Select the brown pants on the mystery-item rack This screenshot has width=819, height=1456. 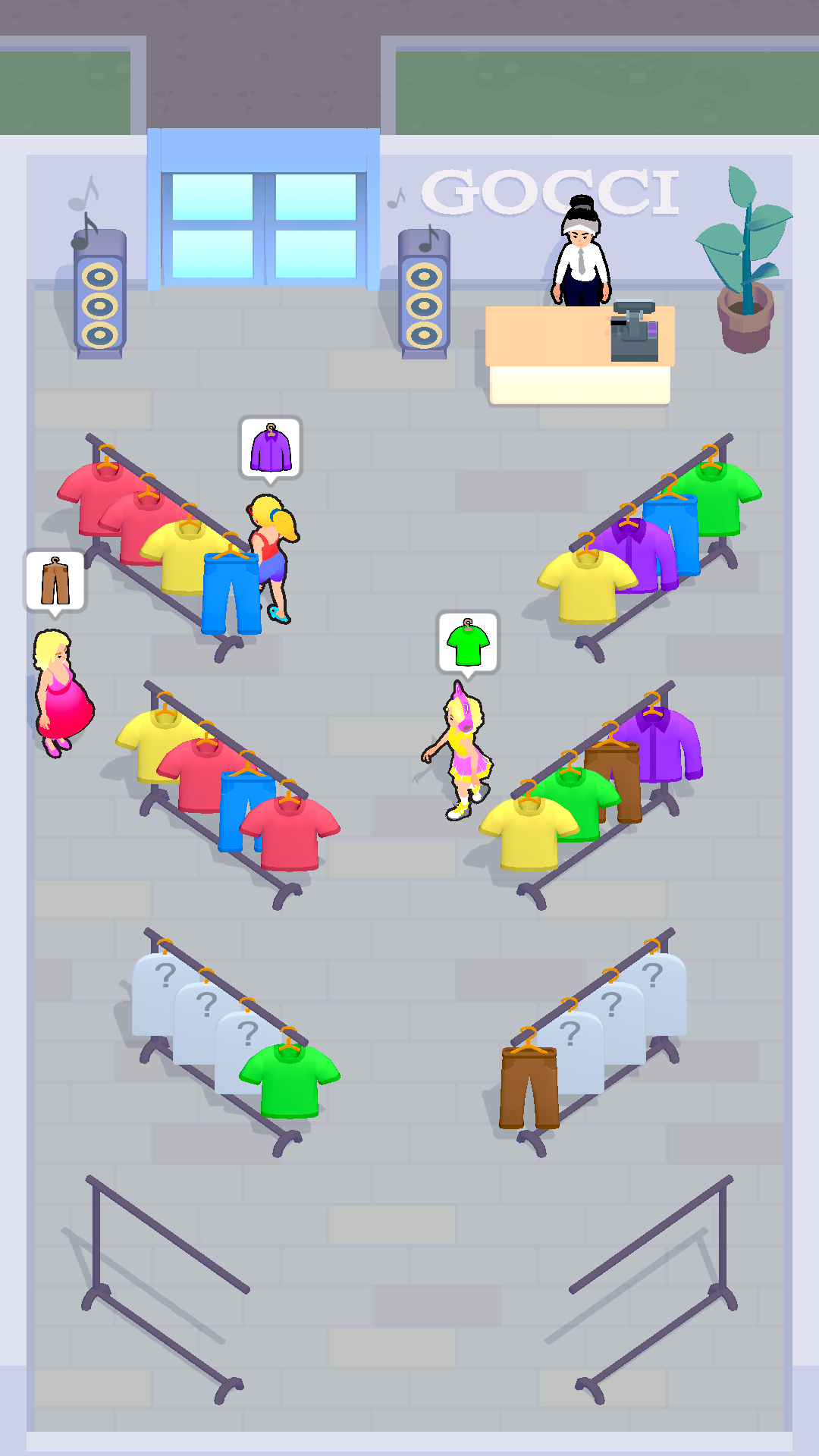529,1087
